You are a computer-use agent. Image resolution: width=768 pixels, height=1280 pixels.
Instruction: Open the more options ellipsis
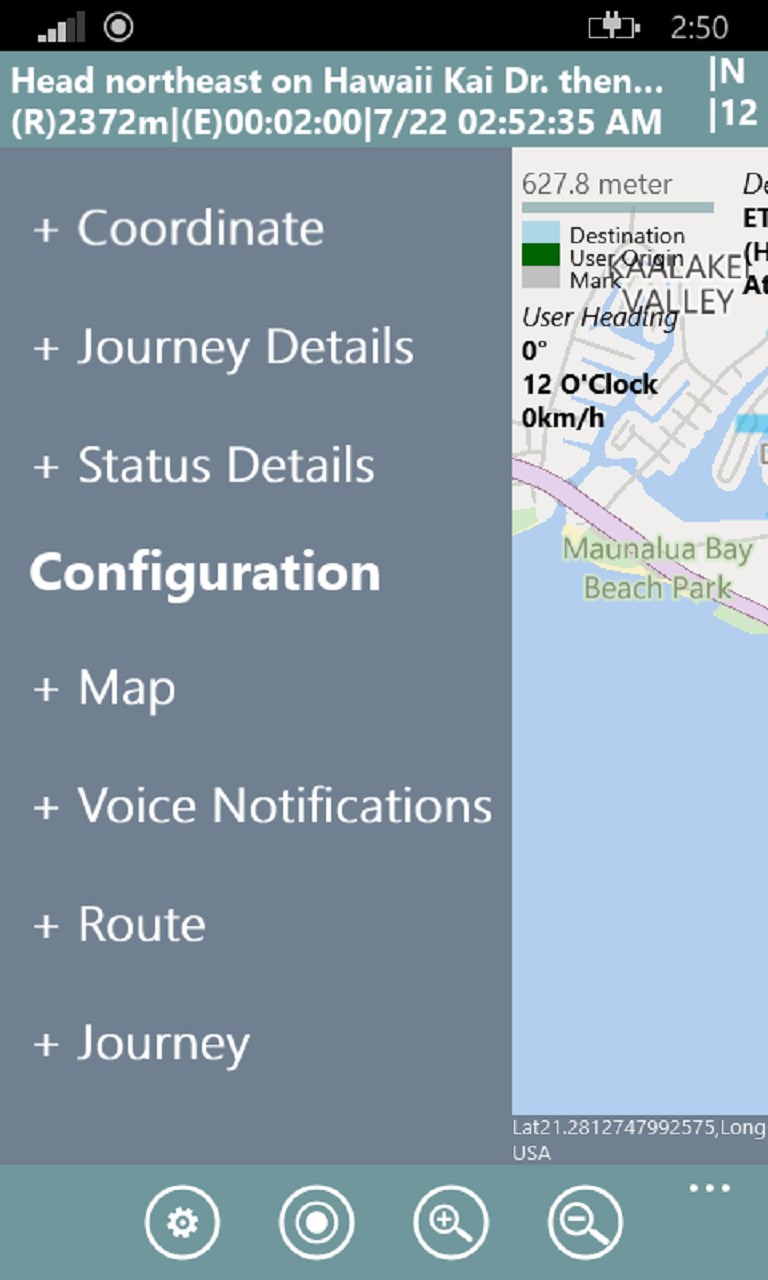(710, 1189)
